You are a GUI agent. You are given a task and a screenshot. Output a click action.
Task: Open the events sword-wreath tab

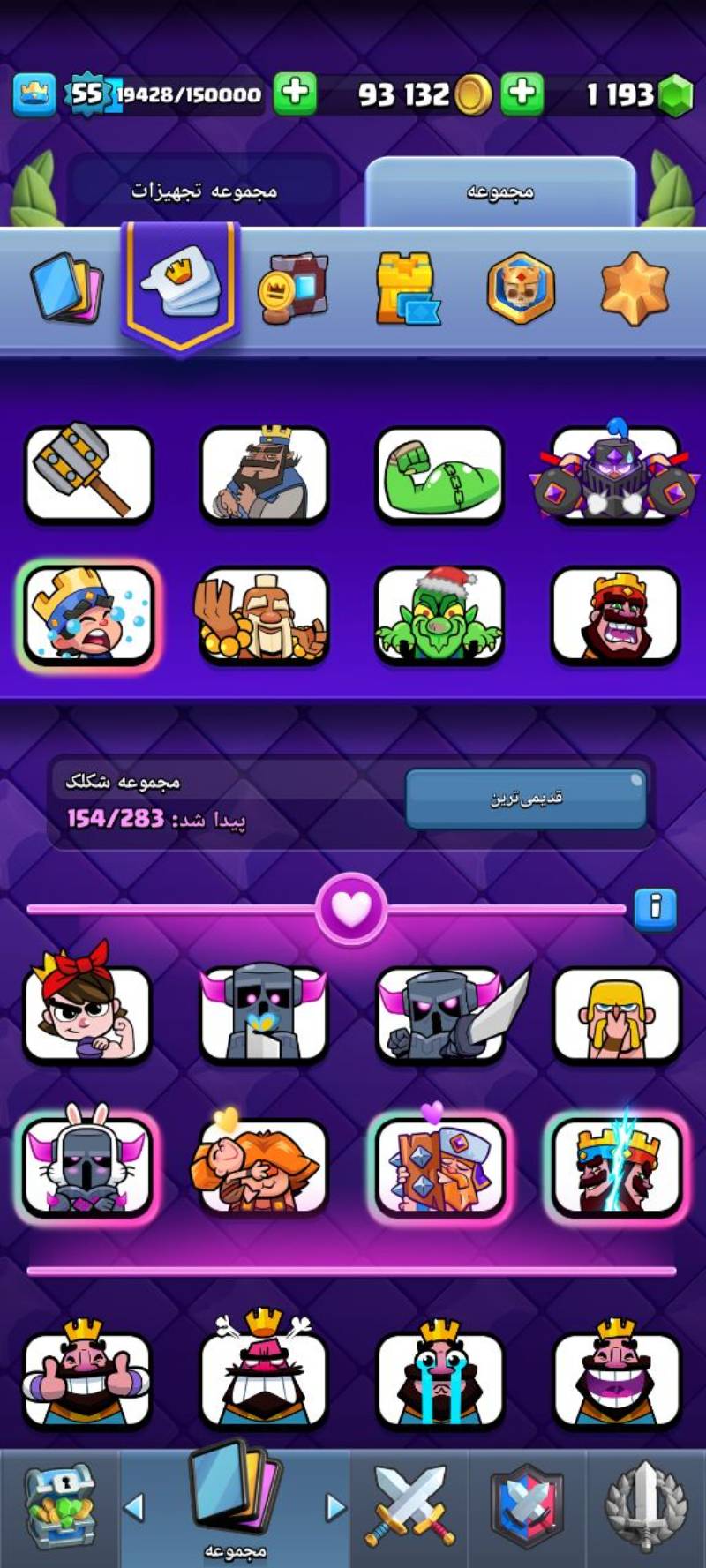[646, 1507]
